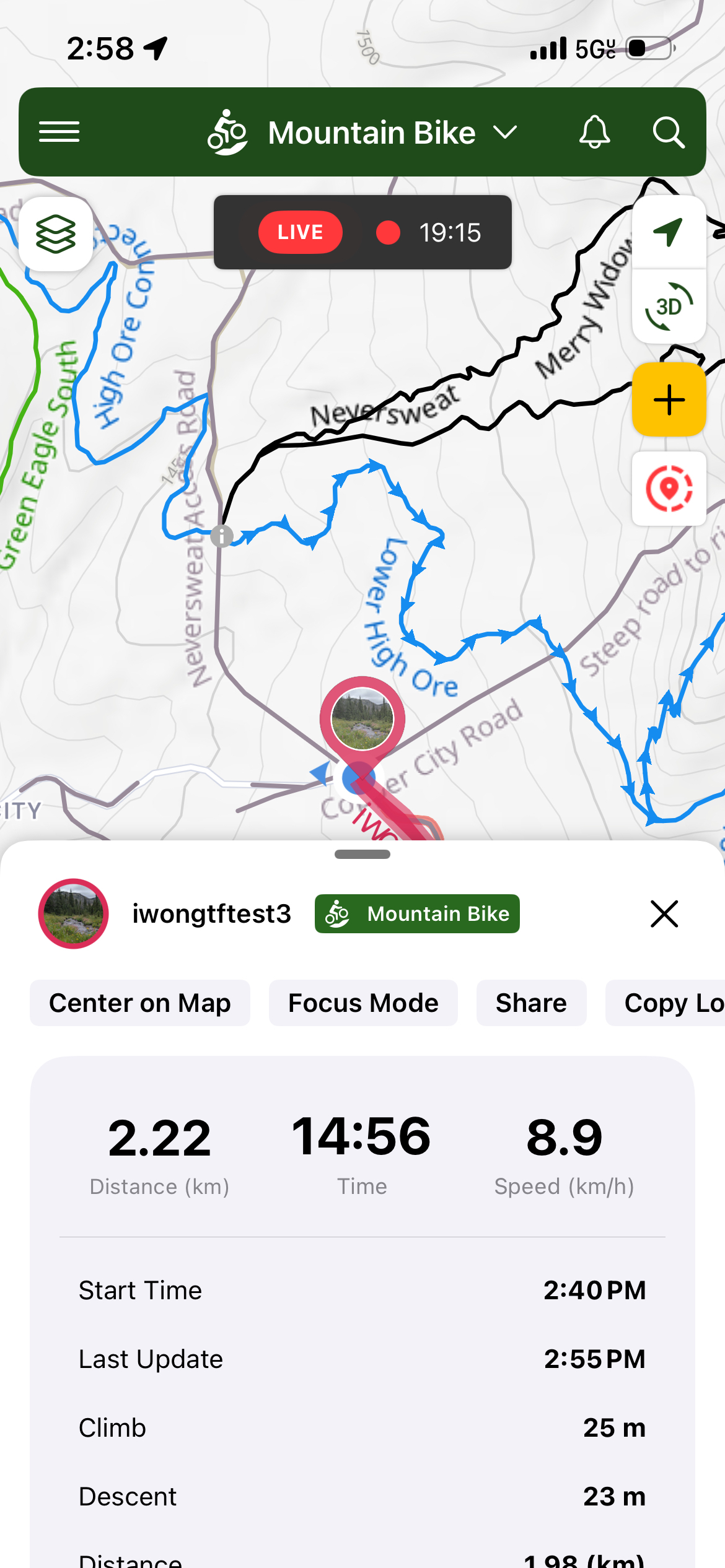725x1568 pixels.
Task: Tap the LIVE recording indicator
Action: click(301, 232)
